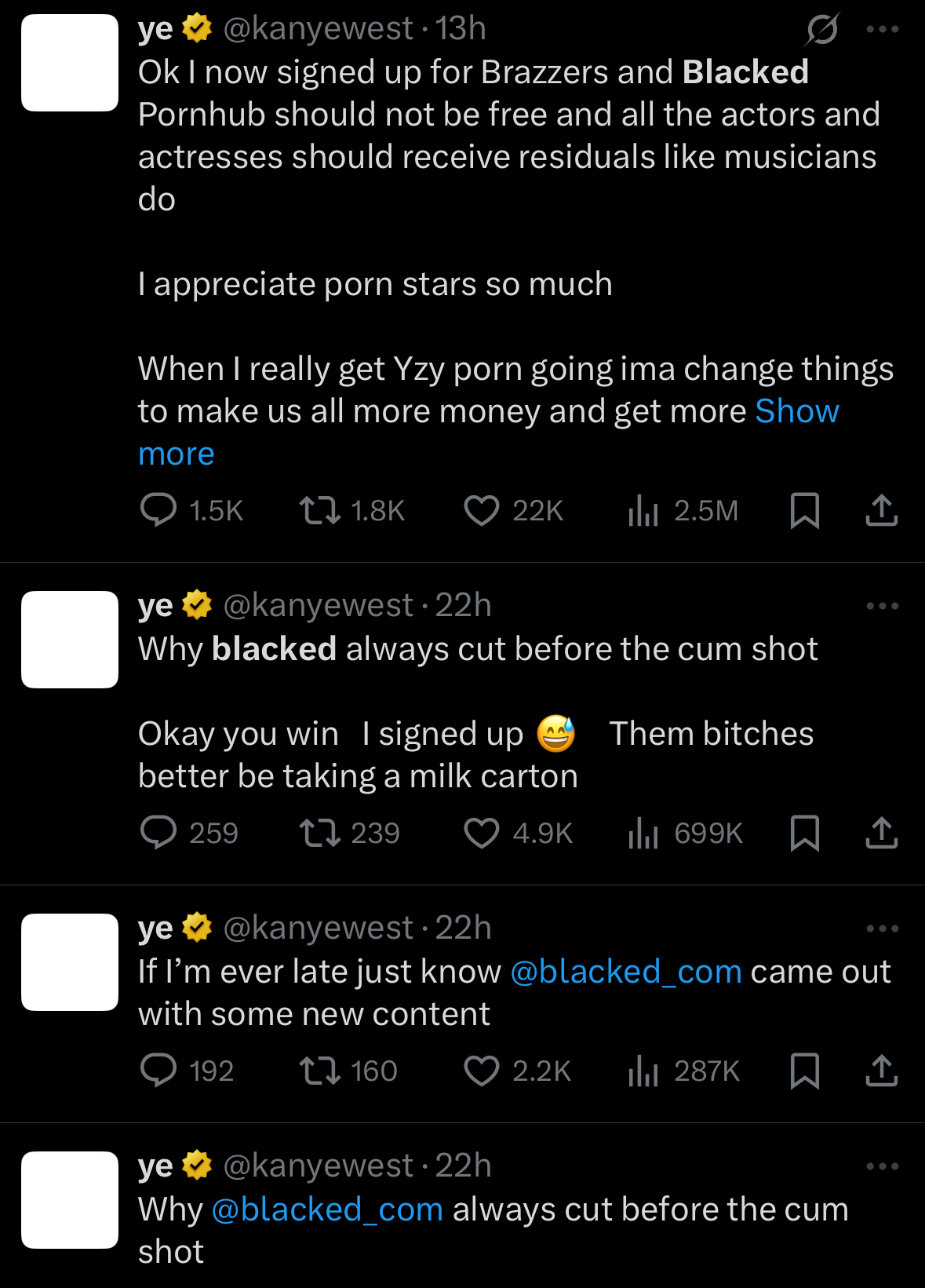The image size is (925, 1288).
Task: Share the post with 287K views
Action: tap(881, 1071)
